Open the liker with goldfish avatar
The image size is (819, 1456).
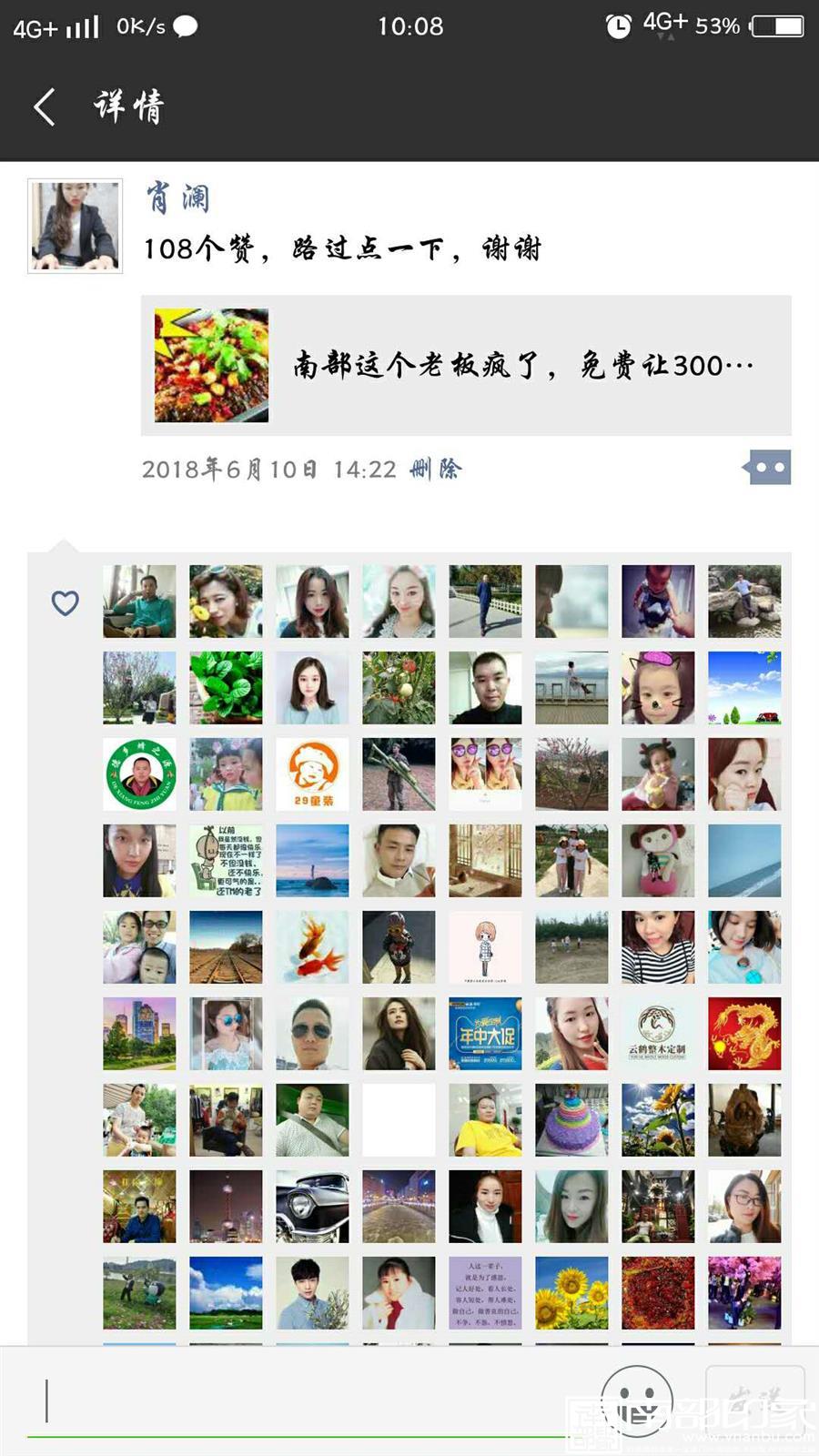312,947
